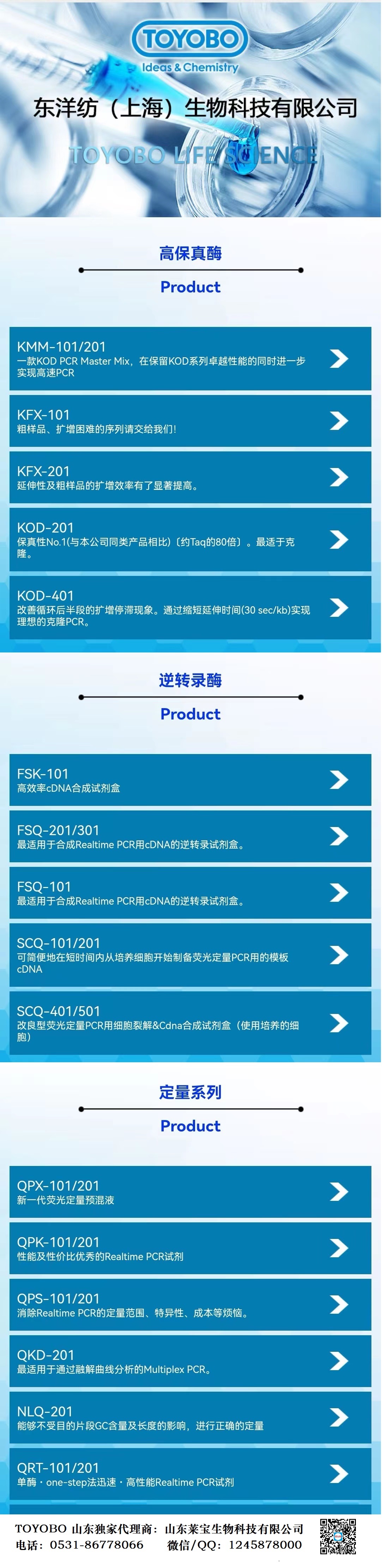The height and width of the screenshot is (1568, 382).
Task: Open KFX-101 crude sample enzyme row
Action: point(190,421)
